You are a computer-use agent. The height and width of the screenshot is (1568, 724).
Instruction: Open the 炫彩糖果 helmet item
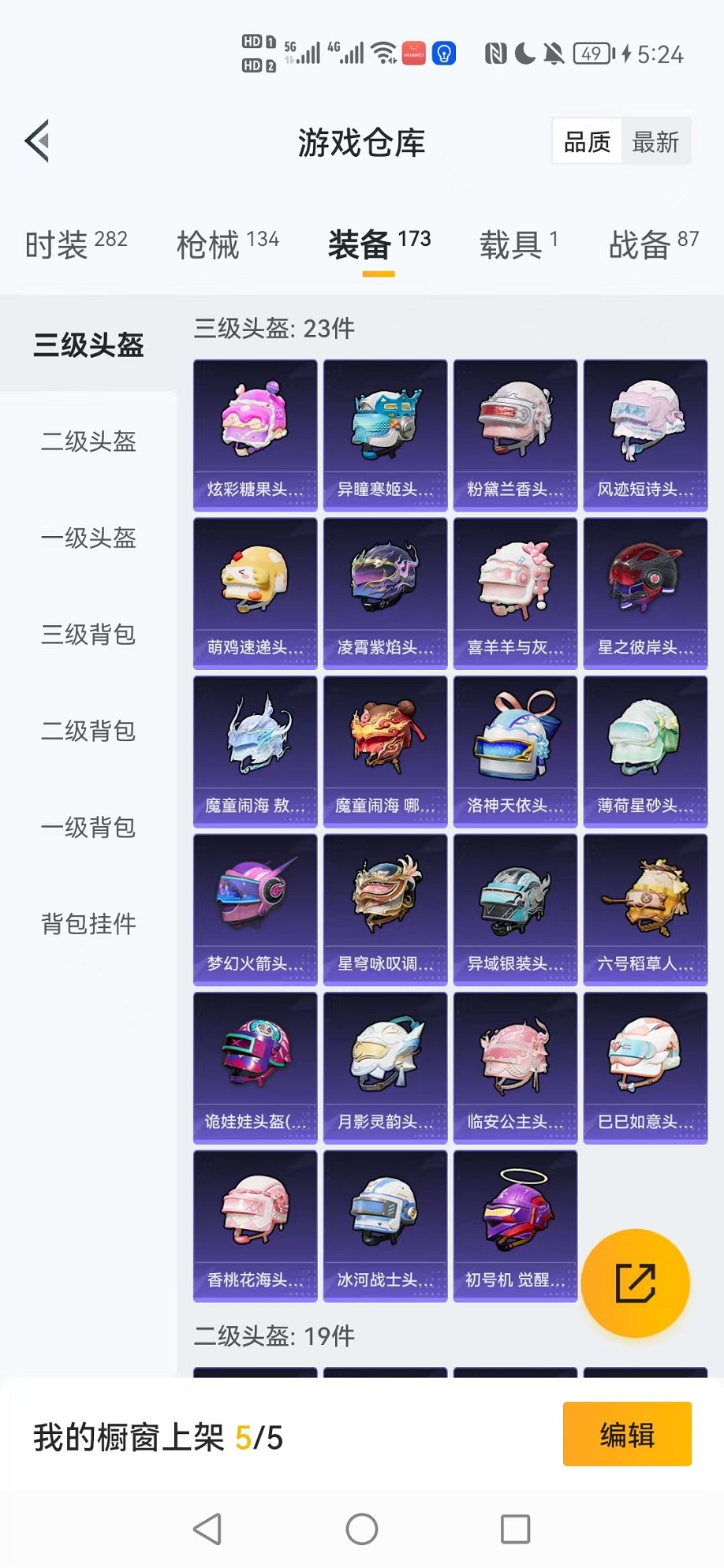(255, 435)
